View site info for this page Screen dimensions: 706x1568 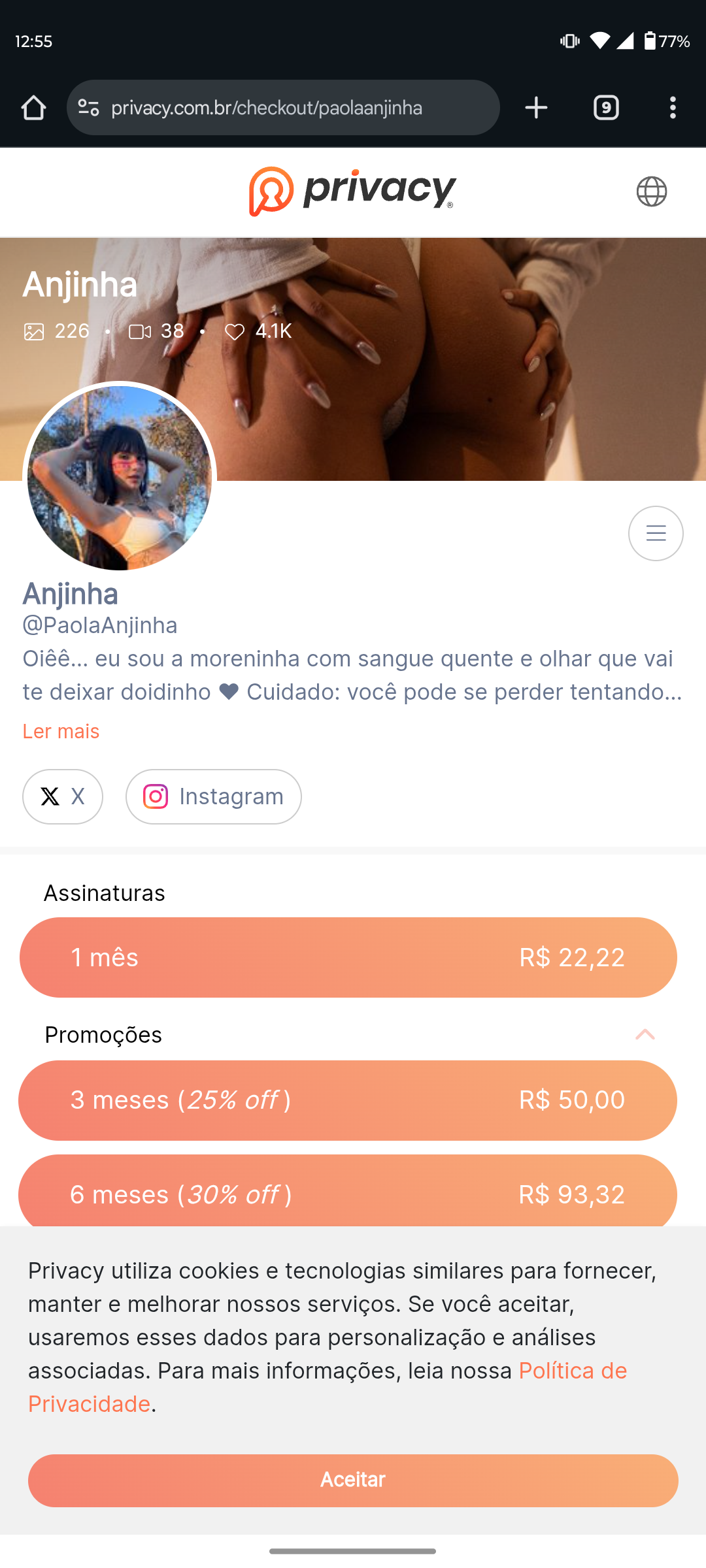88,108
